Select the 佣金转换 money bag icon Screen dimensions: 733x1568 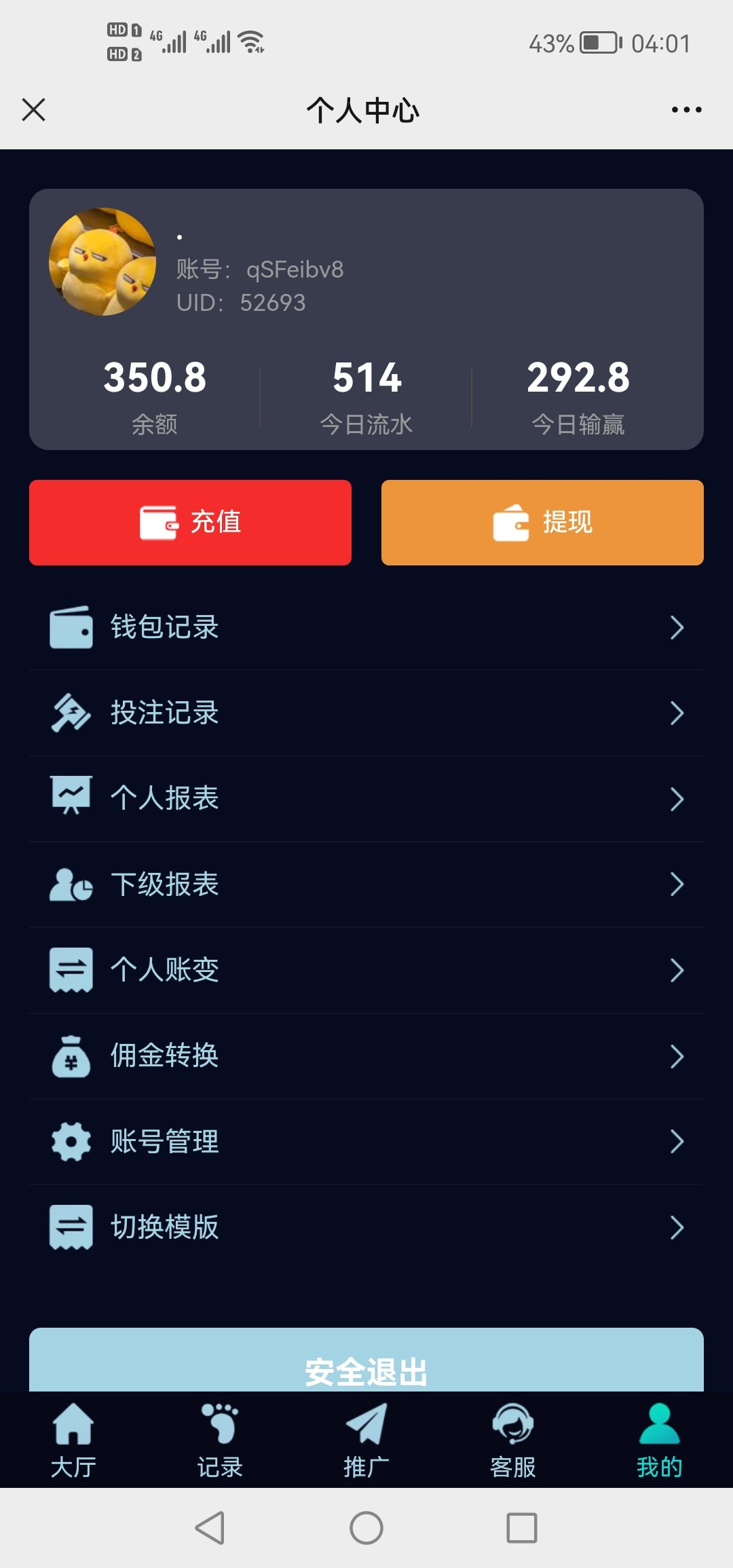tap(70, 1056)
